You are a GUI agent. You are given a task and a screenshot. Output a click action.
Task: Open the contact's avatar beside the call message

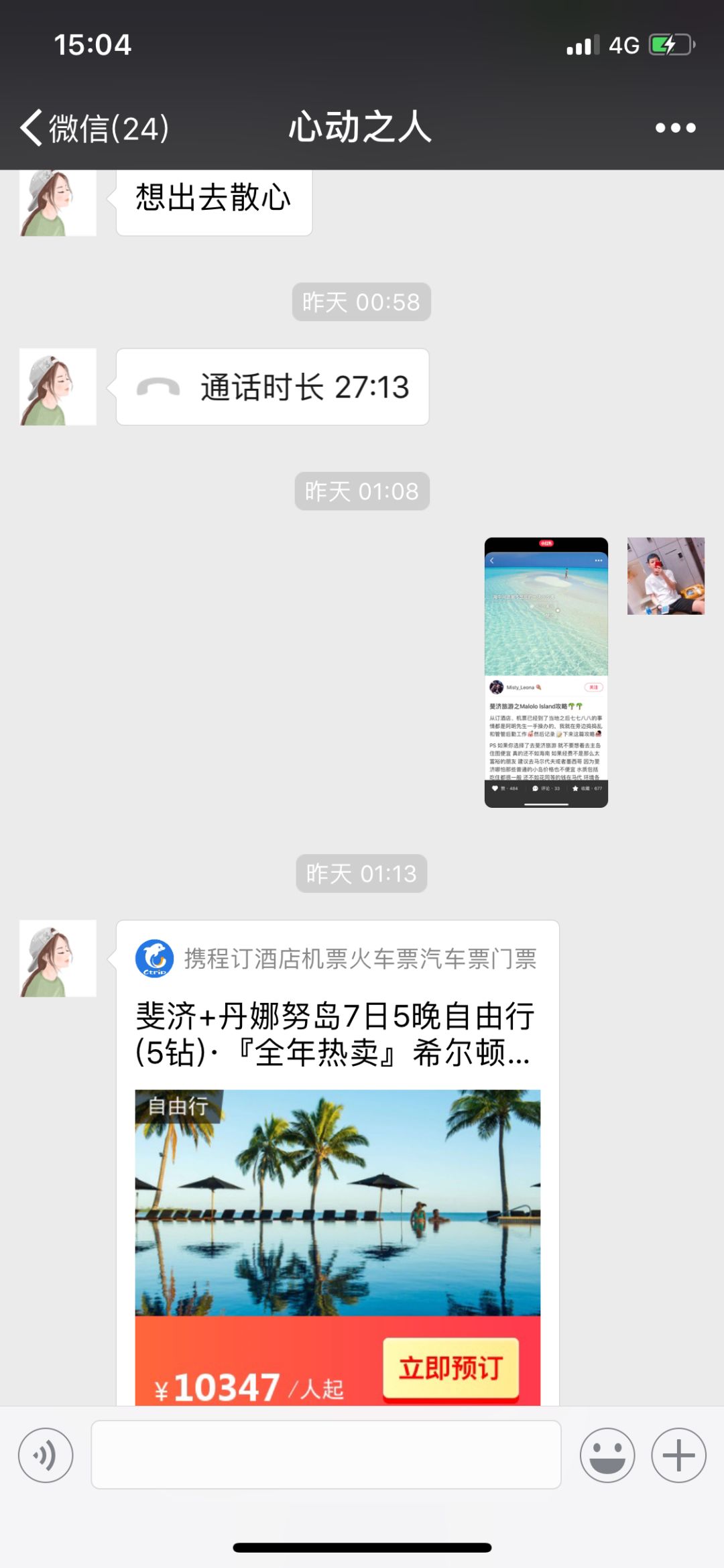click(x=58, y=387)
